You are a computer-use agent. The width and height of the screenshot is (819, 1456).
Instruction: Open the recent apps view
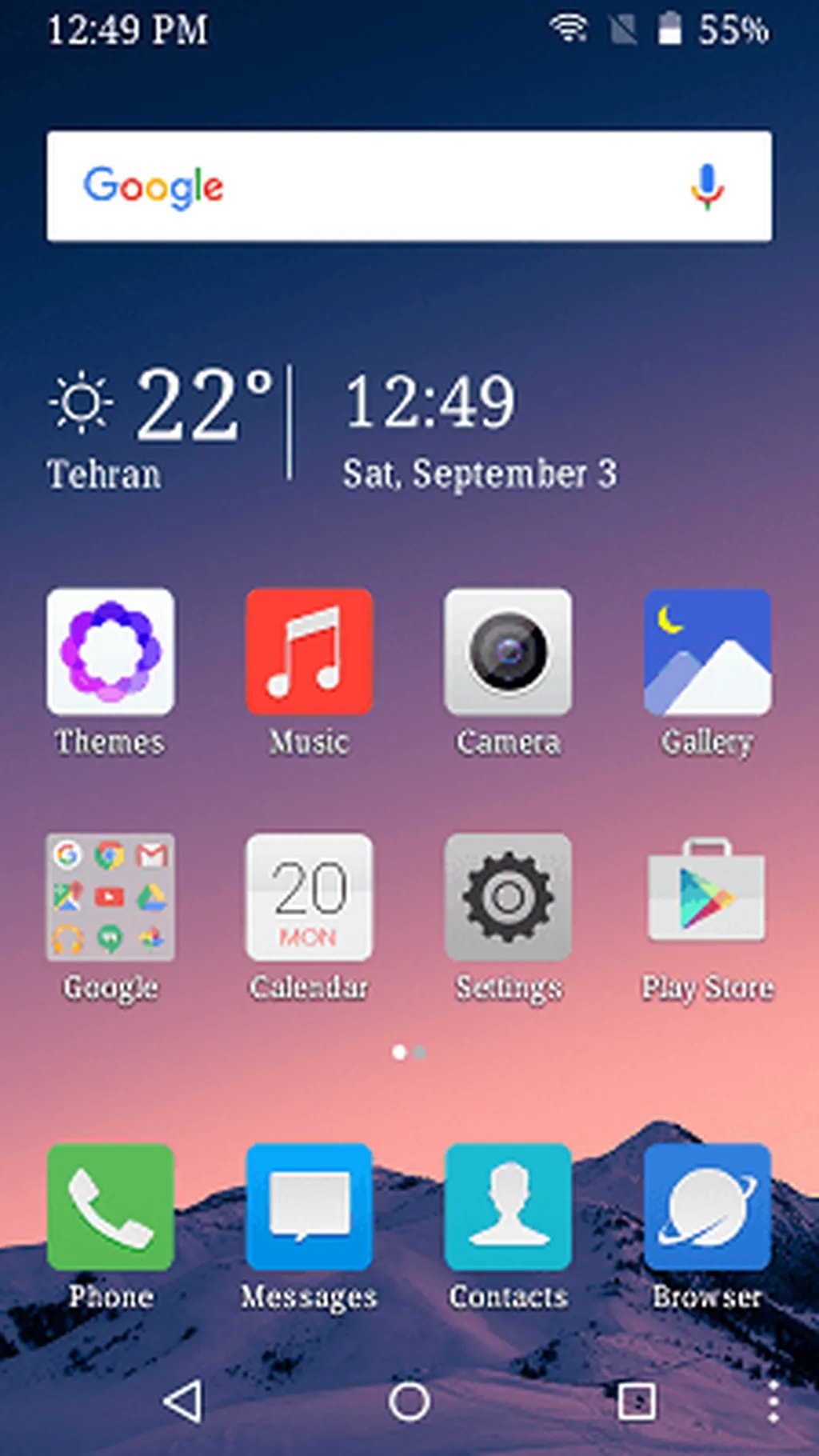(x=637, y=1401)
